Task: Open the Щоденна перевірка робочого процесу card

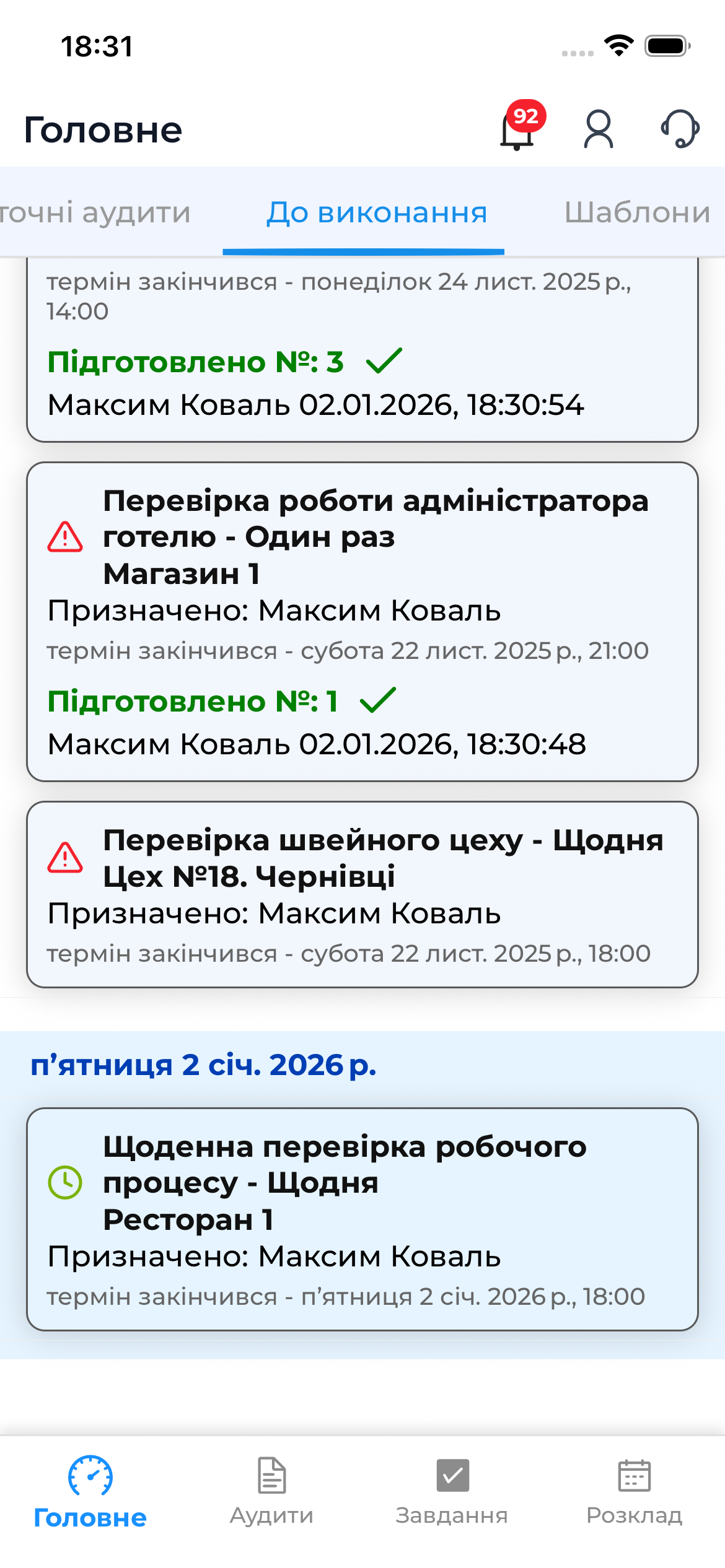Action: coord(362,1219)
